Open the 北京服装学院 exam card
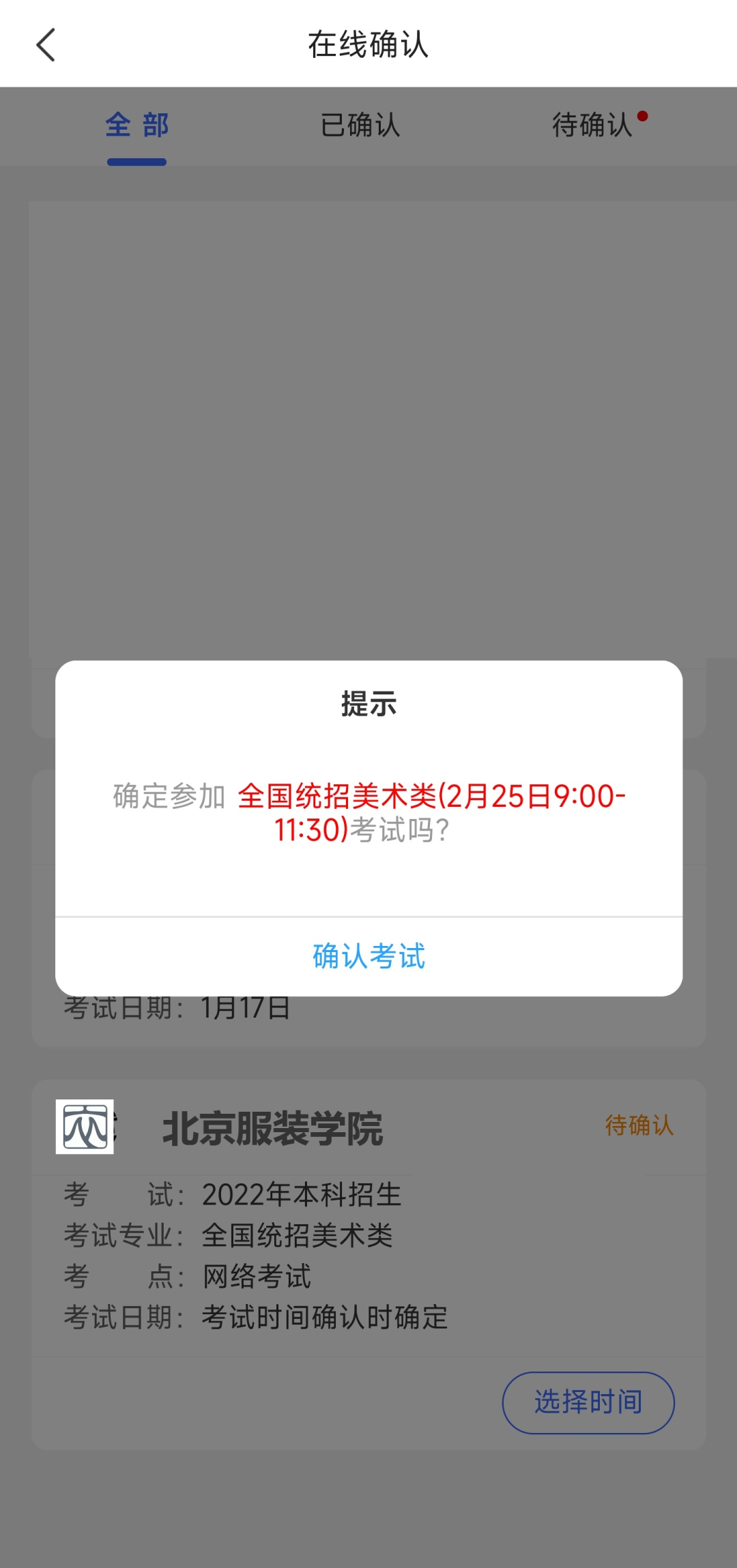This screenshot has width=737, height=1568. (x=369, y=1264)
